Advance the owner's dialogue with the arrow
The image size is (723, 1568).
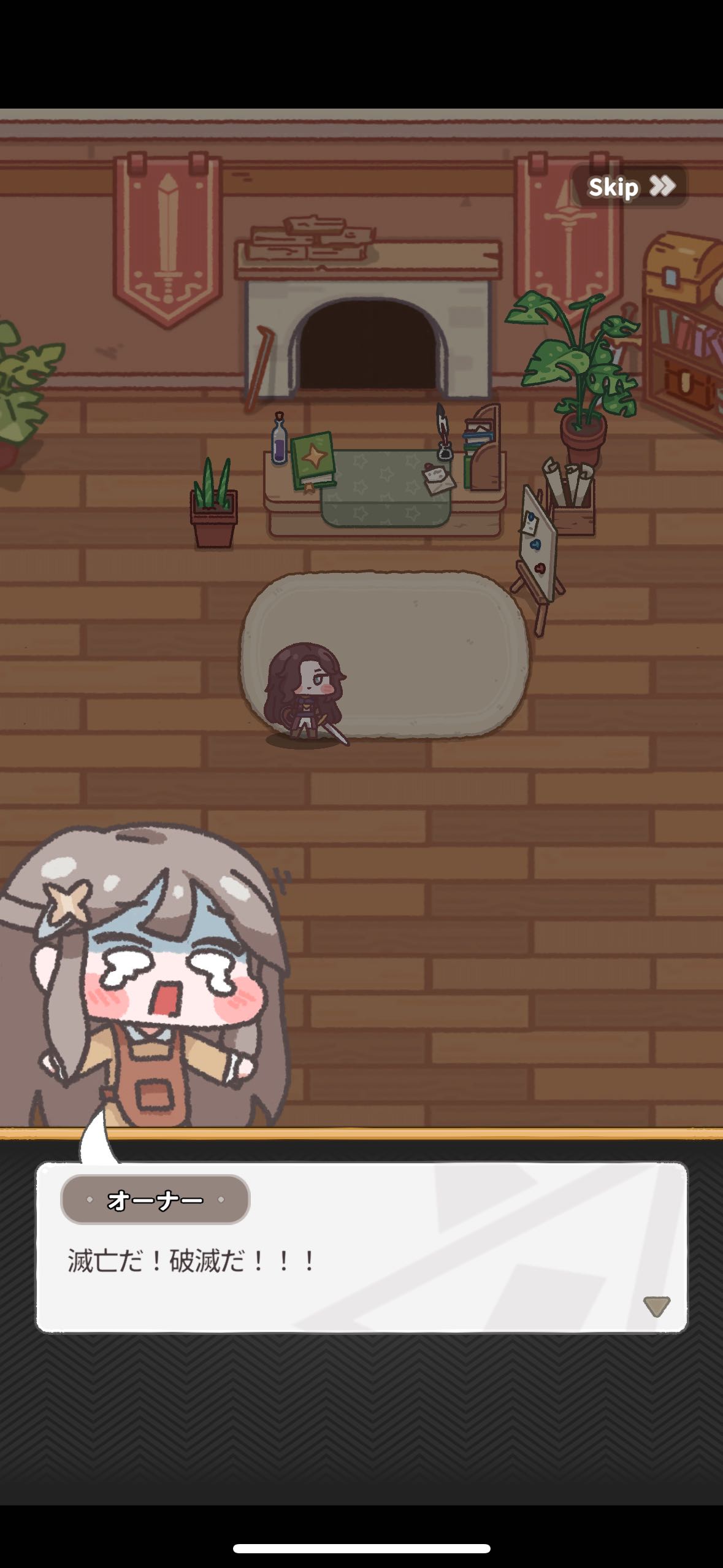(x=656, y=1306)
